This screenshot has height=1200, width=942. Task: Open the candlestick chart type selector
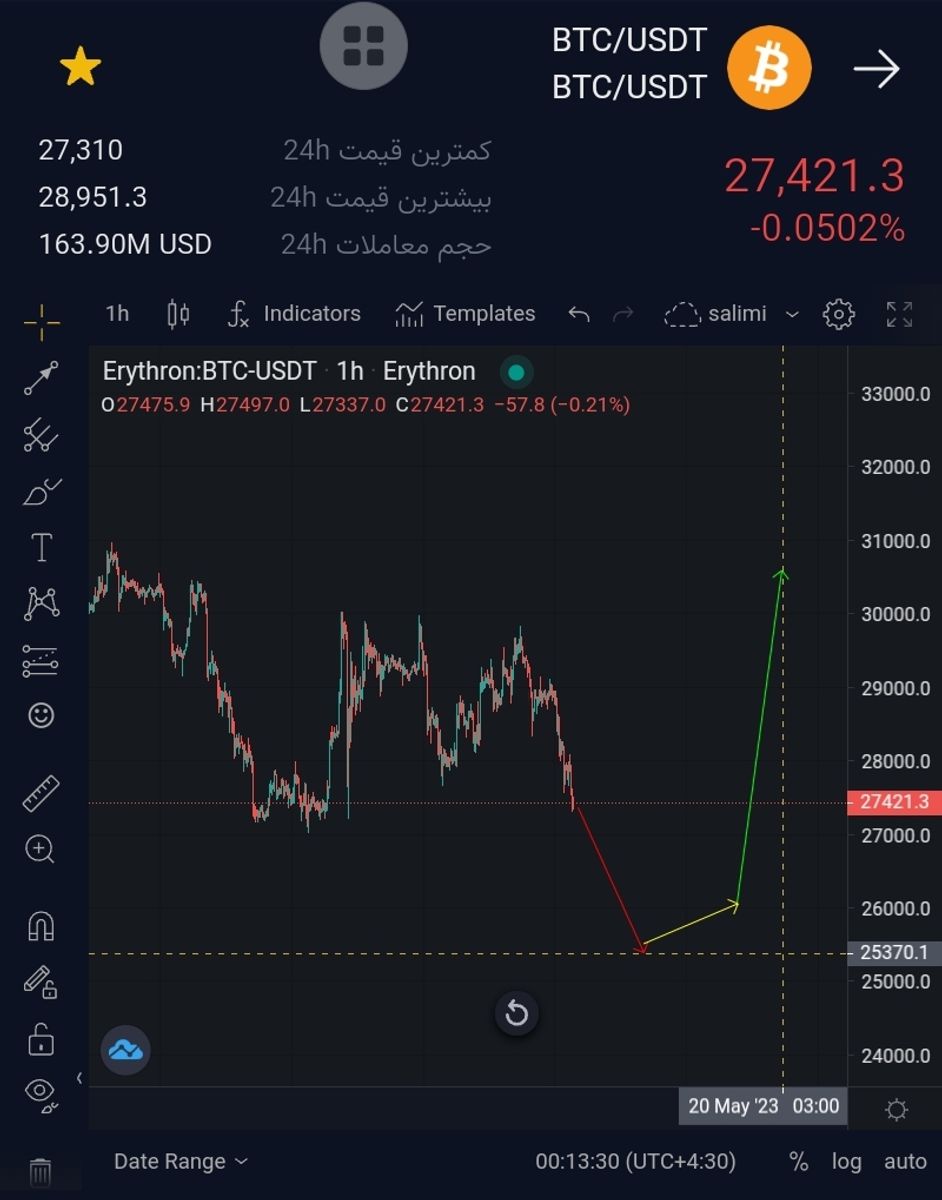(178, 314)
